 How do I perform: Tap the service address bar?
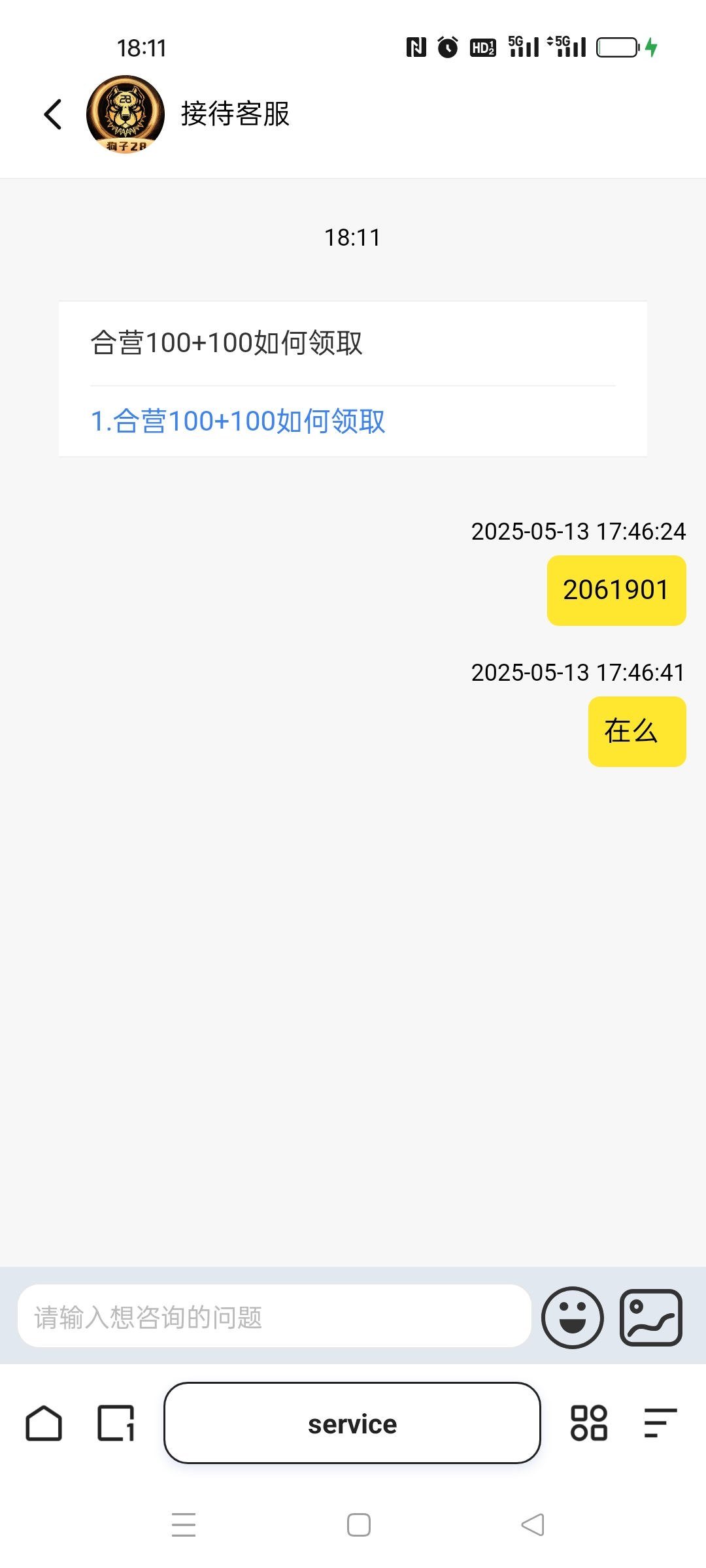(352, 1423)
